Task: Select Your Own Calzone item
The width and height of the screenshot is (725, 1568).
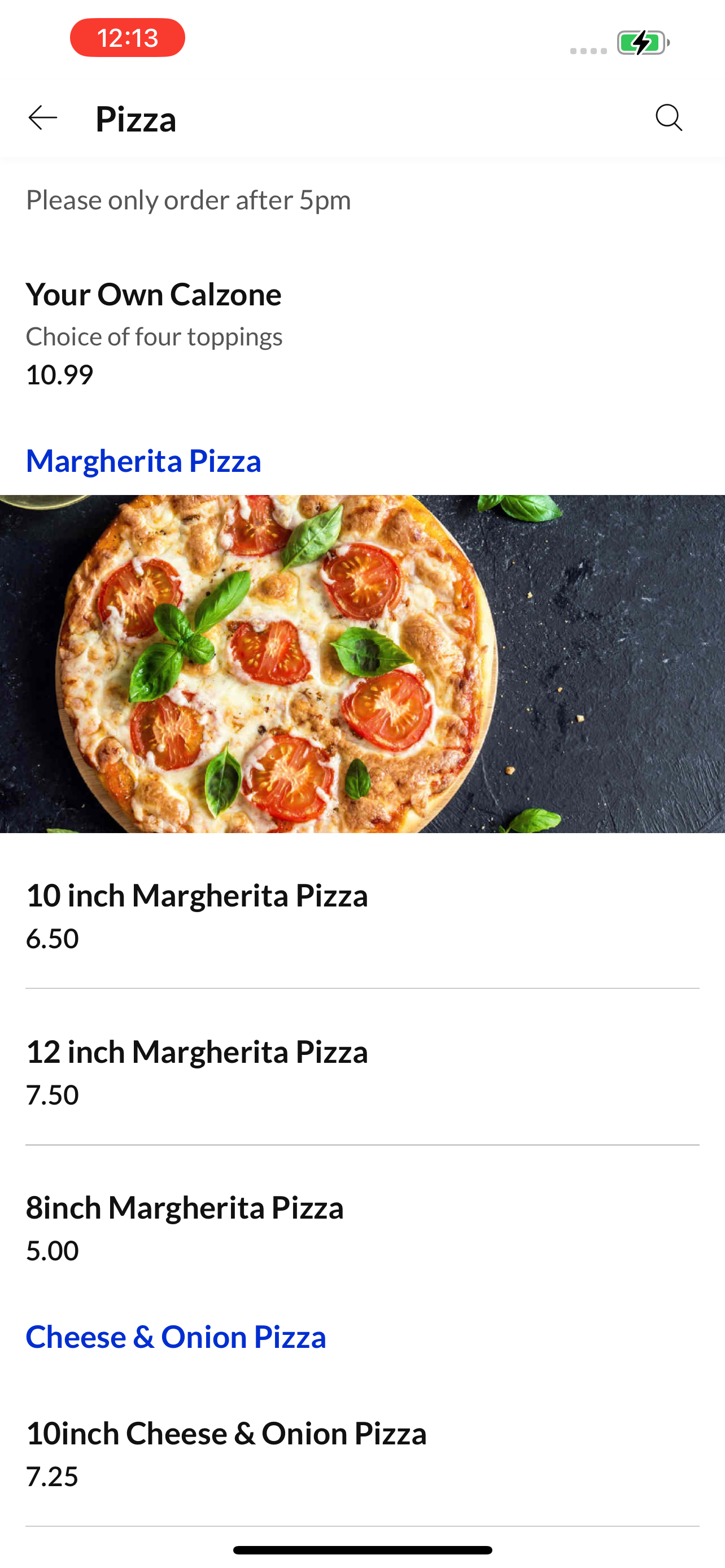Action: pyautogui.click(x=362, y=332)
